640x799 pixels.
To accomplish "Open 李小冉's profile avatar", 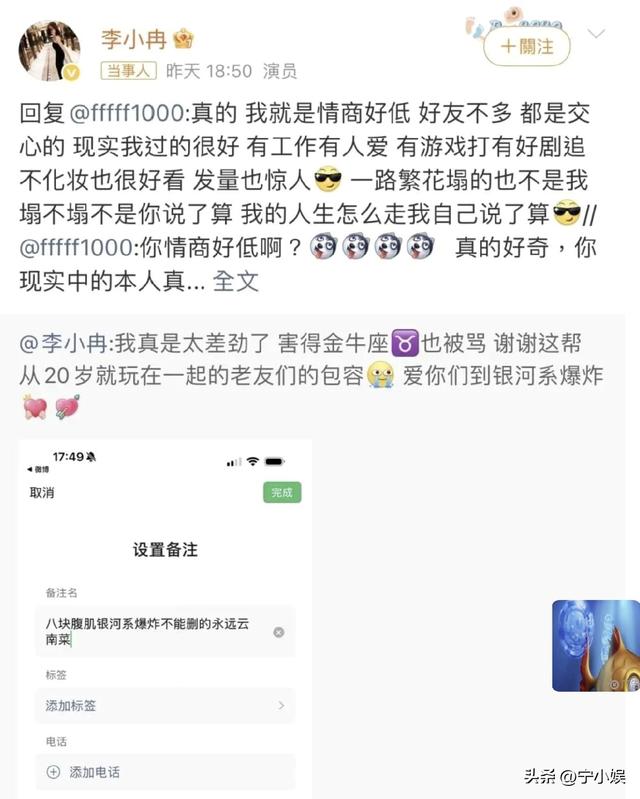I will [x=49, y=50].
